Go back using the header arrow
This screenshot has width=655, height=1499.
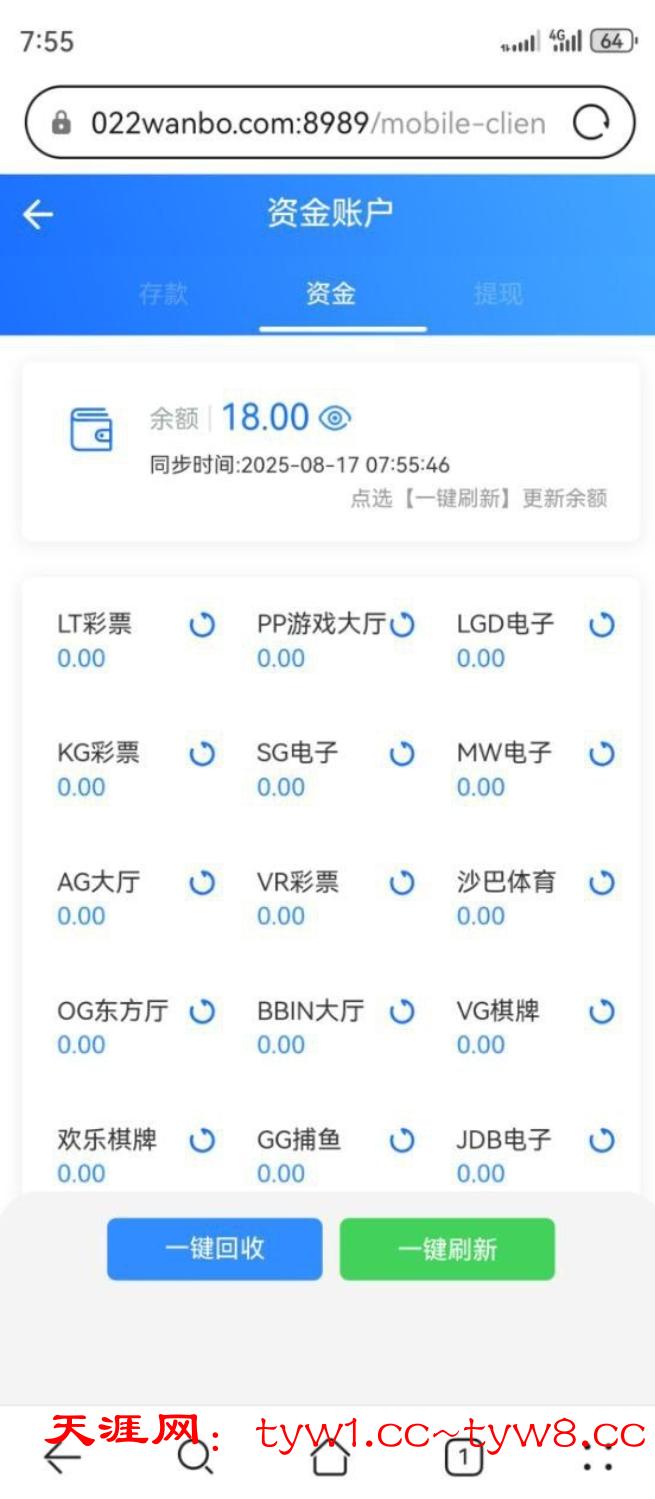pyautogui.click(x=38, y=214)
